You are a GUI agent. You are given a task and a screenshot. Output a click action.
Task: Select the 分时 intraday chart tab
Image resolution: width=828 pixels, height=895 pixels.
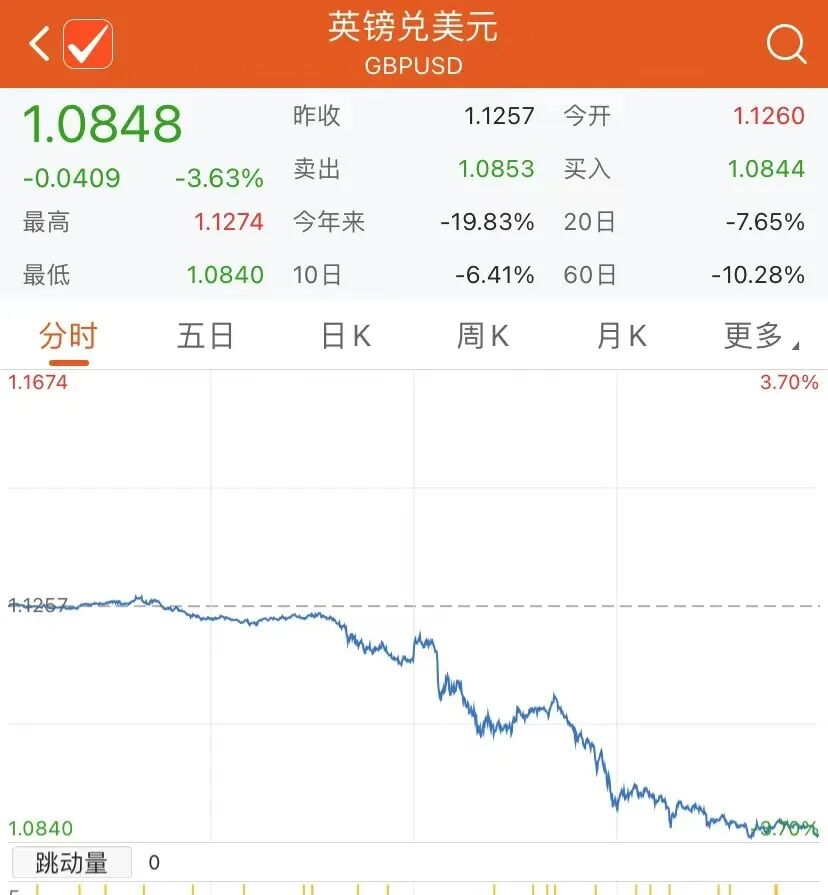pyautogui.click(x=68, y=336)
